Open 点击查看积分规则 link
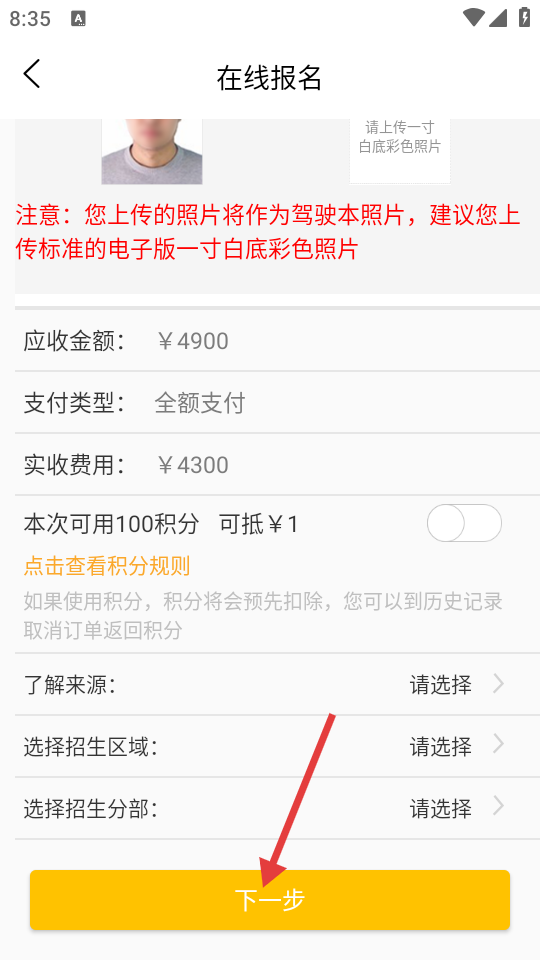Viewport: 540px width, 960px height. 107,566
